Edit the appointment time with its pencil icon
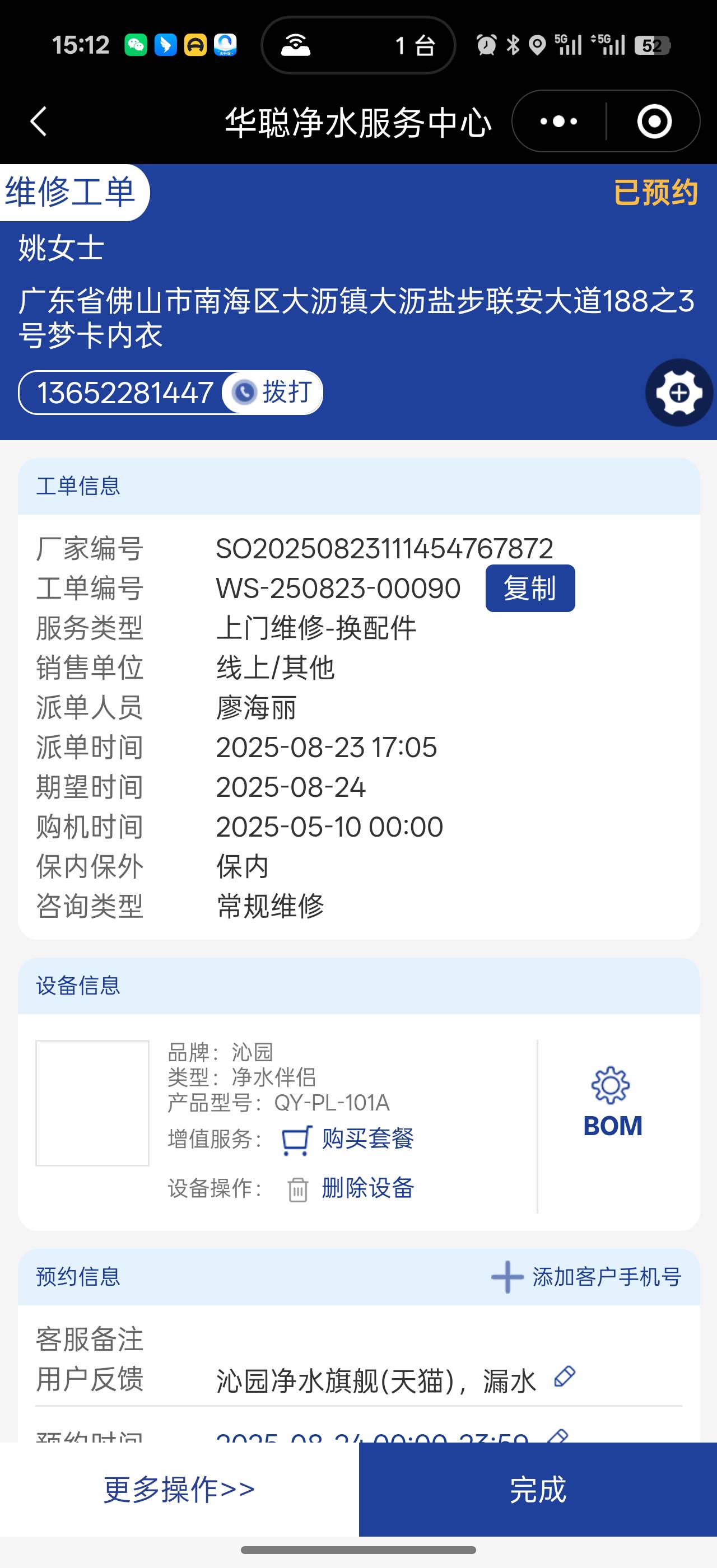The image size is (717, 1568). click(x=557, y=1436)
